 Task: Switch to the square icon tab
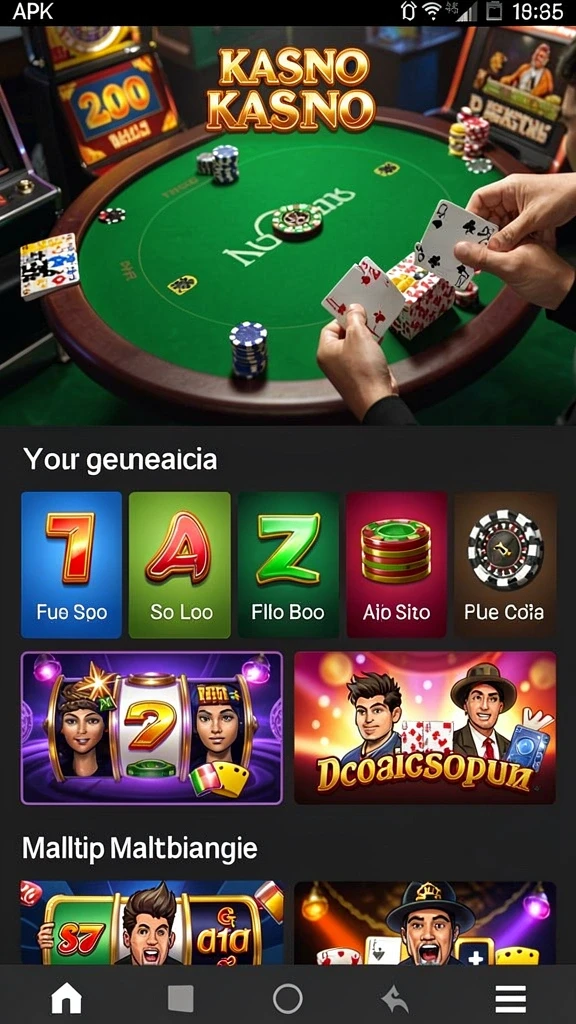[181, 999]
